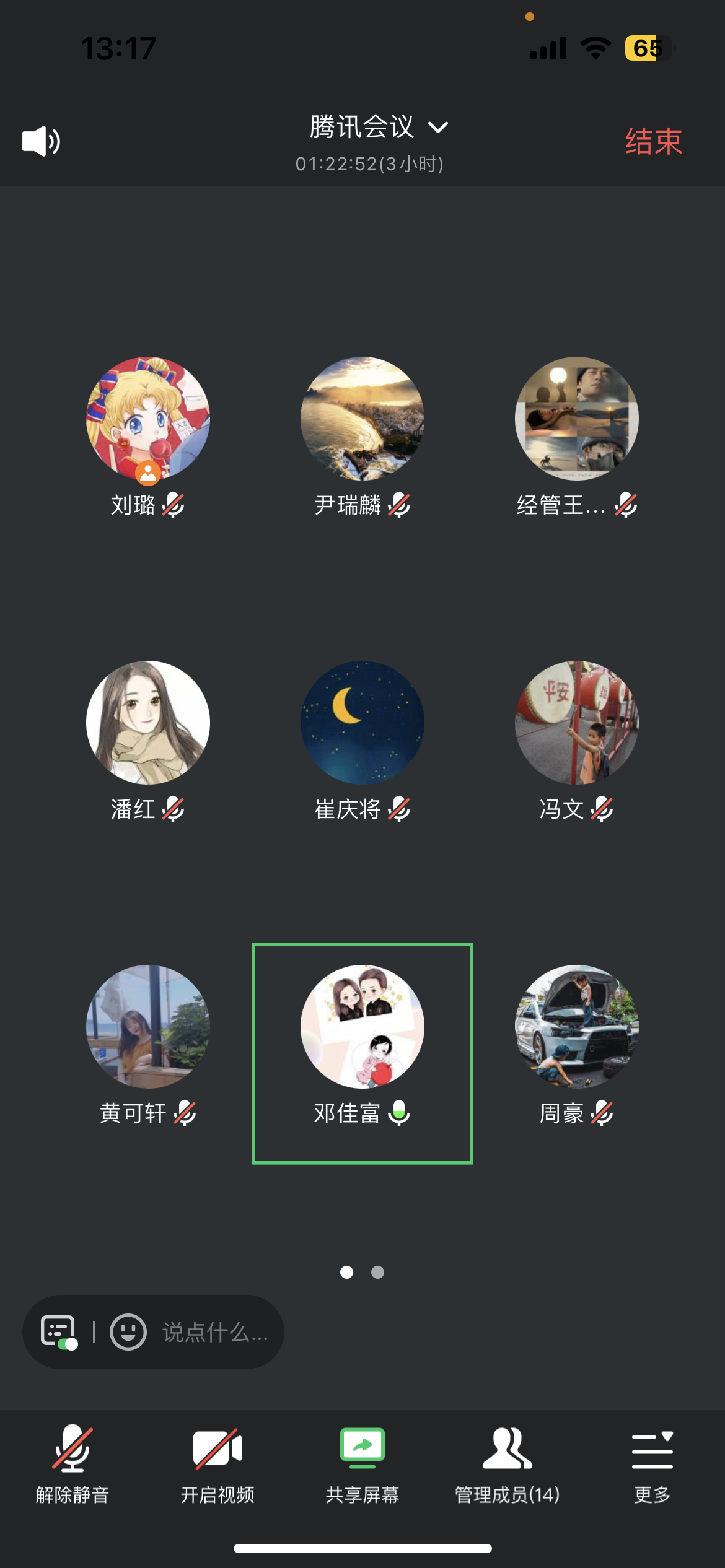This screenshot has width=725, height=1568.
Task: Toggle the speaker audio icon
Action: tap(41, 141)
